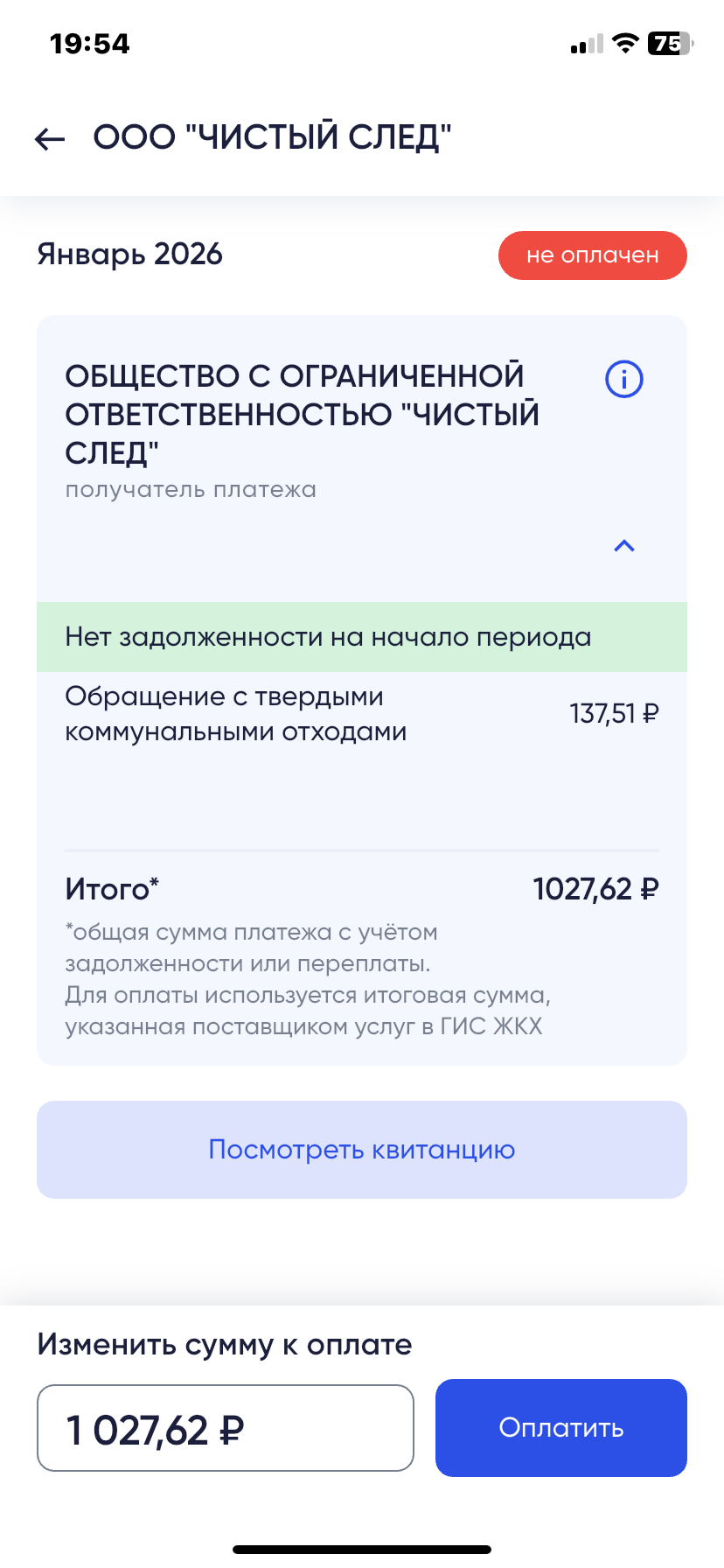Tap Оплатить to pay the bill

click(560, 1428)
